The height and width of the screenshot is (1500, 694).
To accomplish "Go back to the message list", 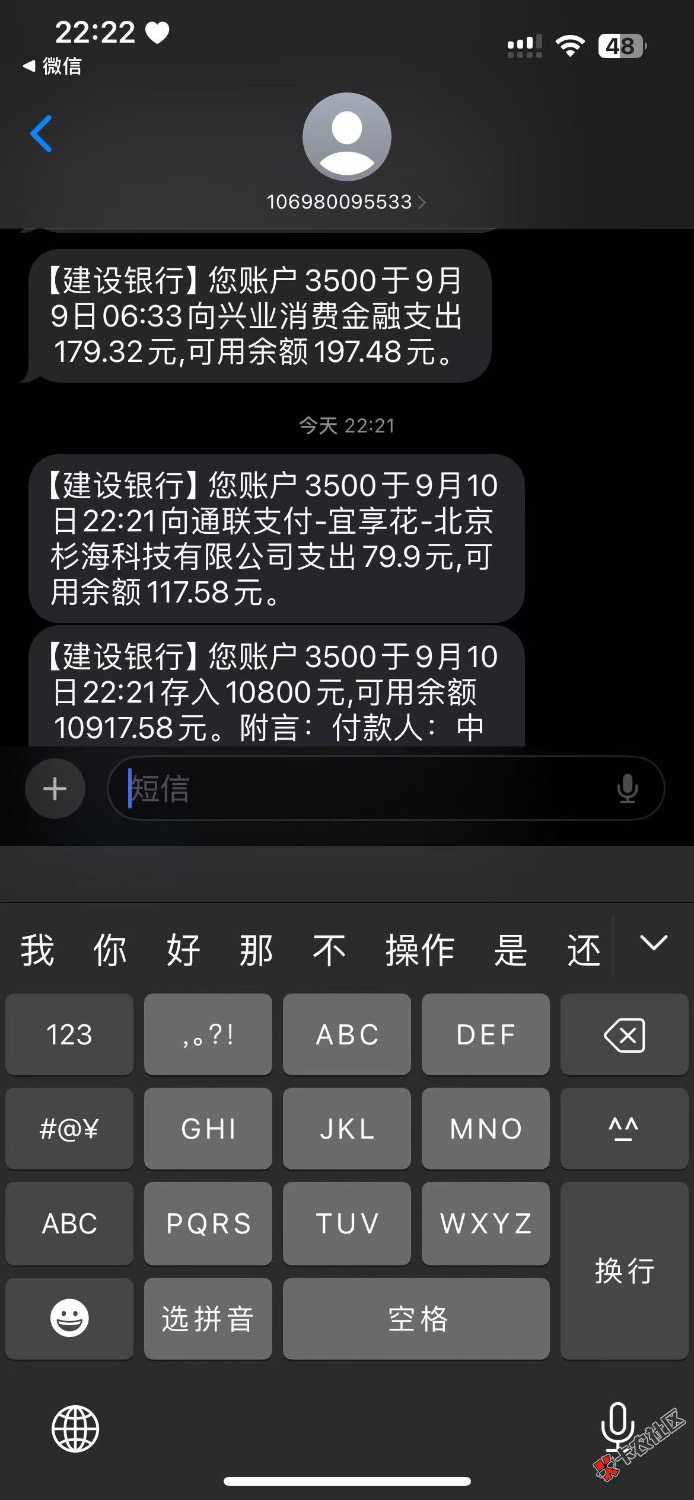I will [x=41, y=133].
